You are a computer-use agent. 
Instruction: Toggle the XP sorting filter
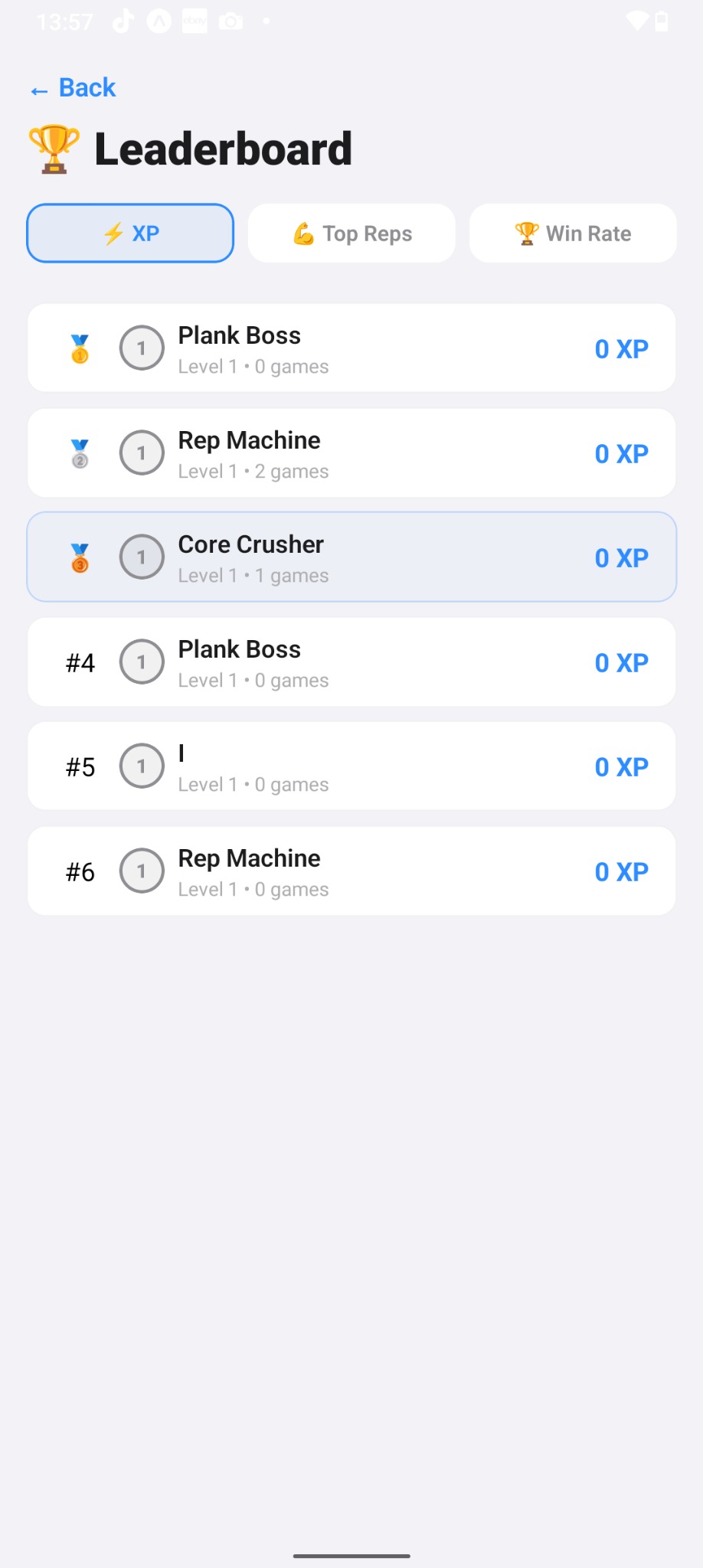130,233
